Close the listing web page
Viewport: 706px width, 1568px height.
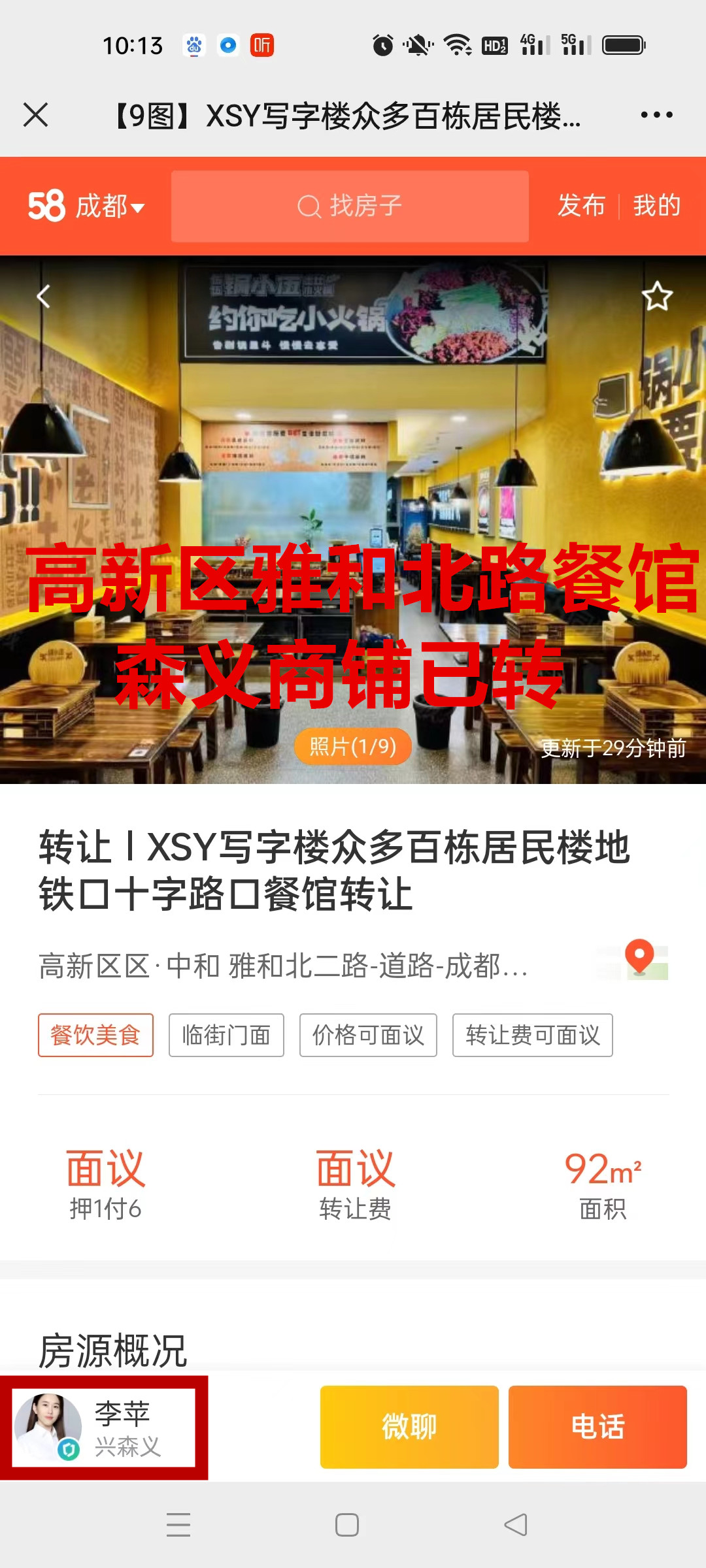pyautogui.click(x=36, y=115)
